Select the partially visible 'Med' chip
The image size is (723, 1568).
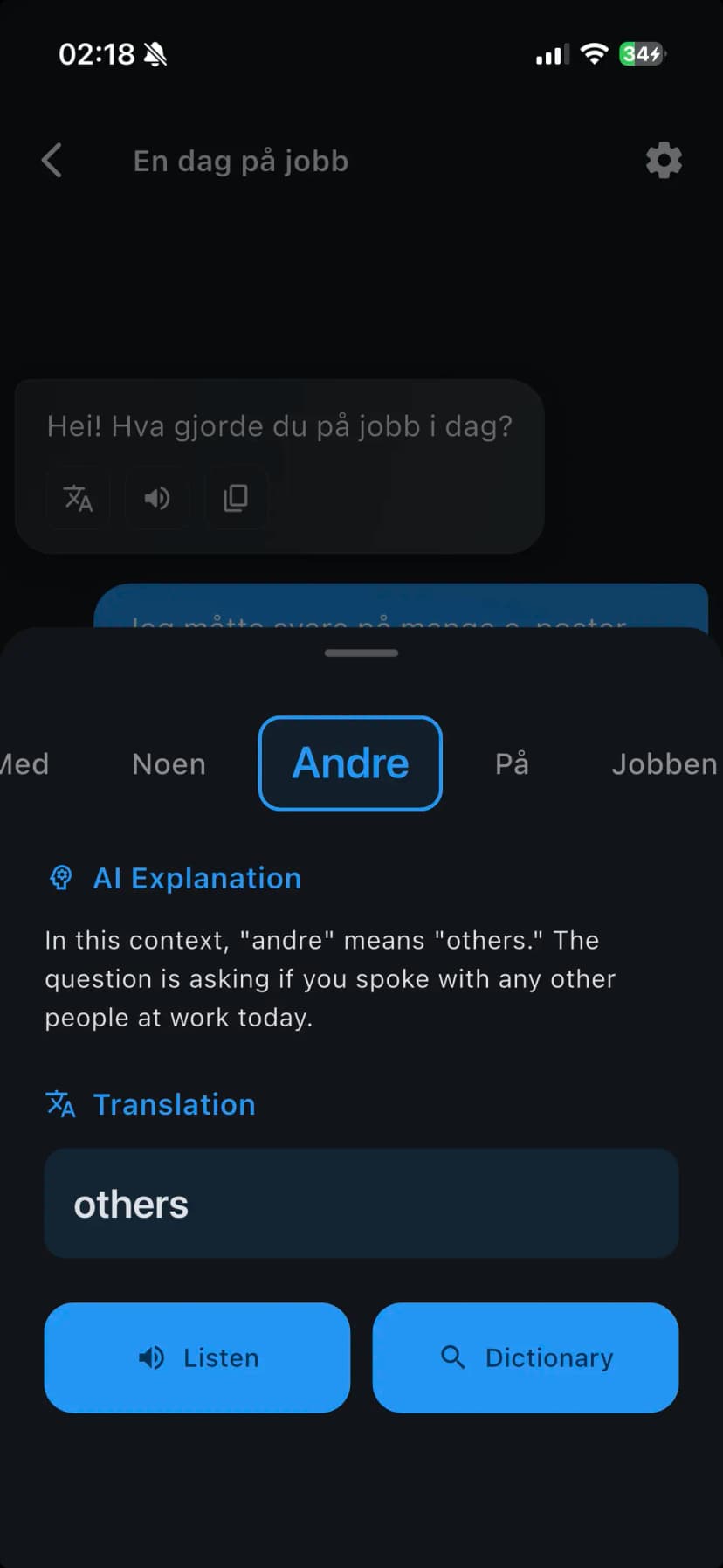[24, 763]
